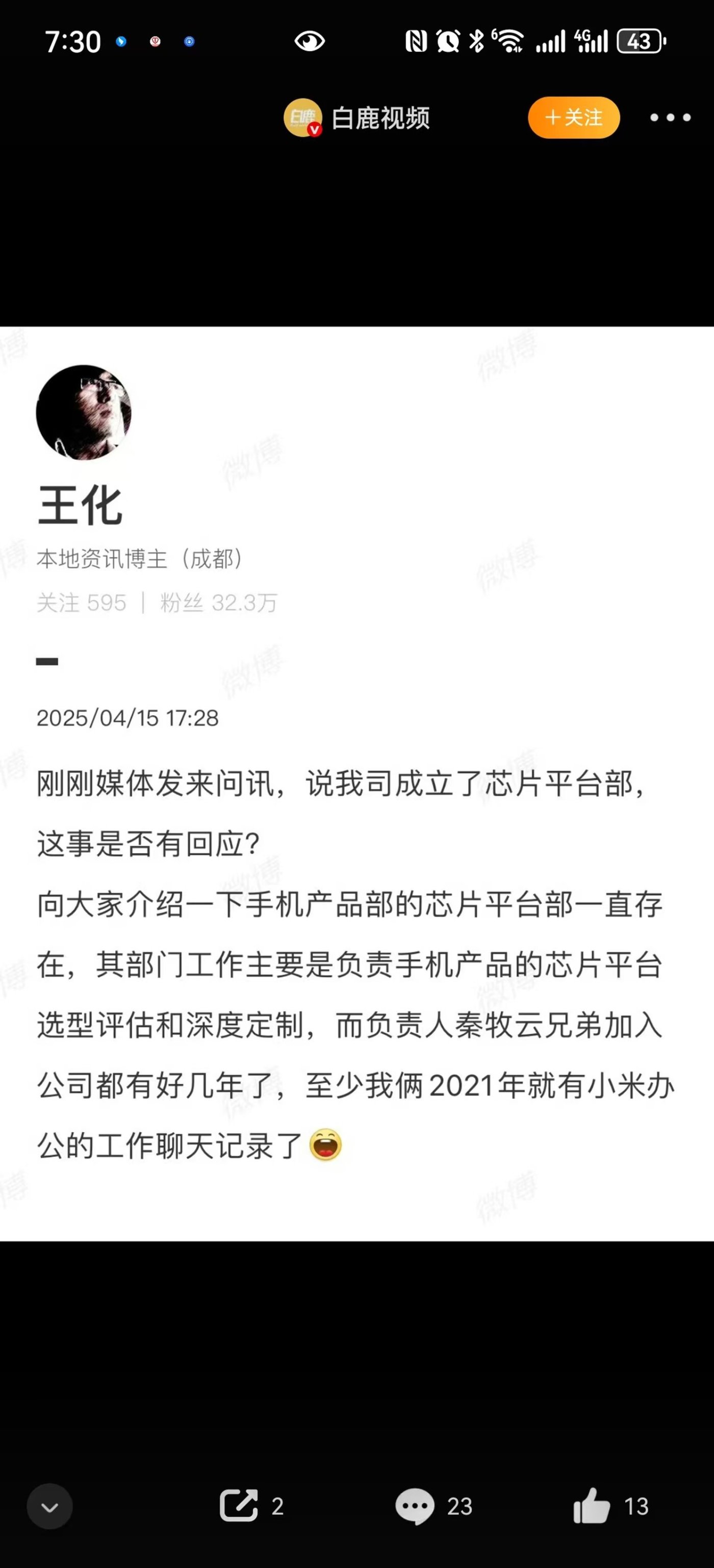Open the three-dot overflow menu
714x1568 pixels.
pyautogui.click(x=670, y=117)
